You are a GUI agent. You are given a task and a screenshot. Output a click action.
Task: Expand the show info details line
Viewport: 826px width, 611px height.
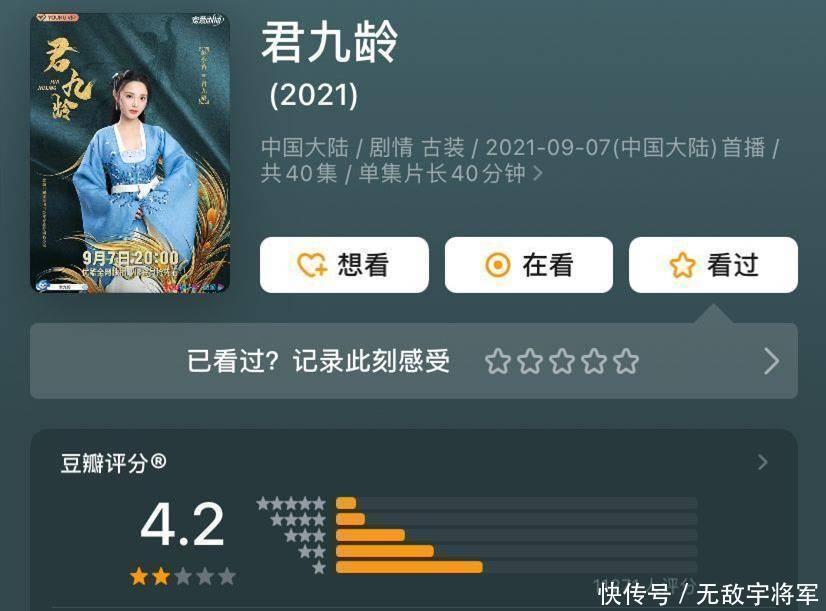point(538,173)
